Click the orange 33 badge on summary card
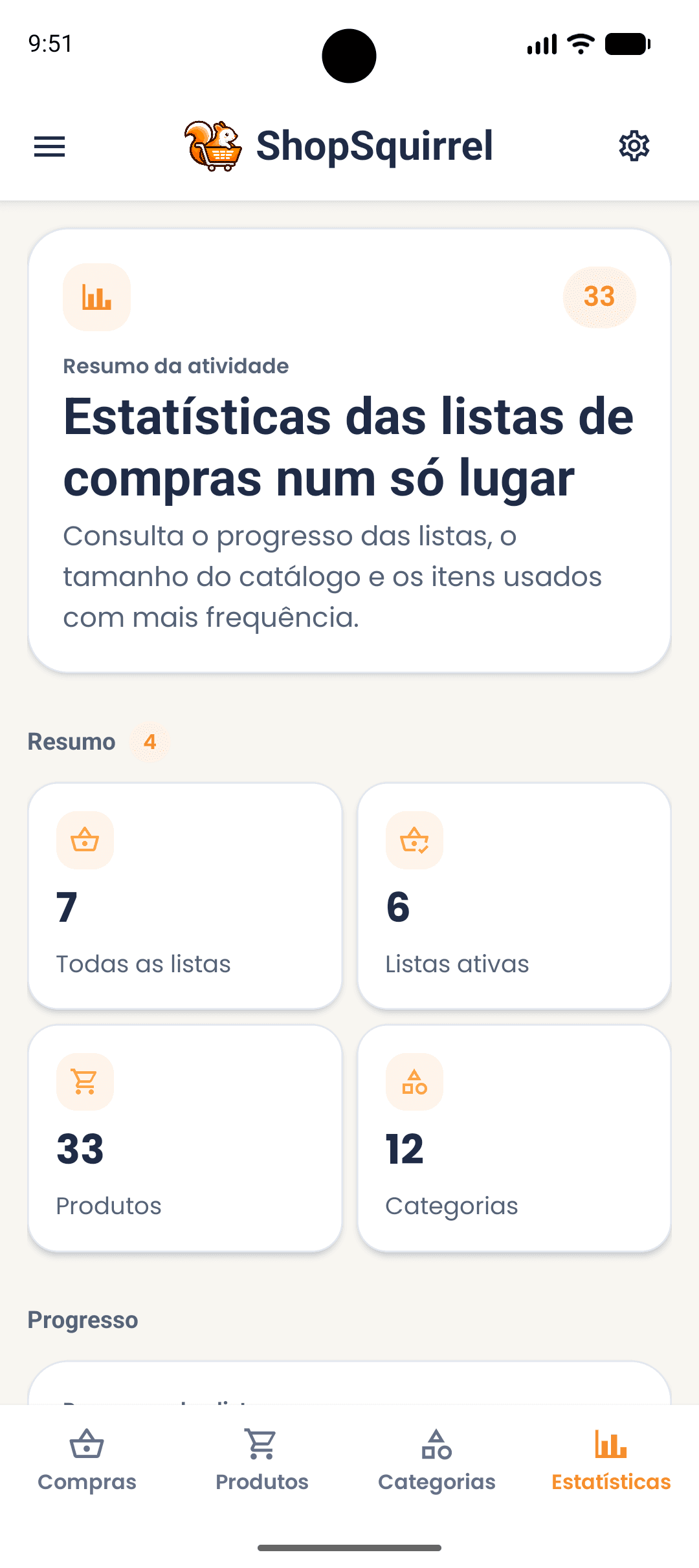699x1568 pixels. [x=599, y=296]
